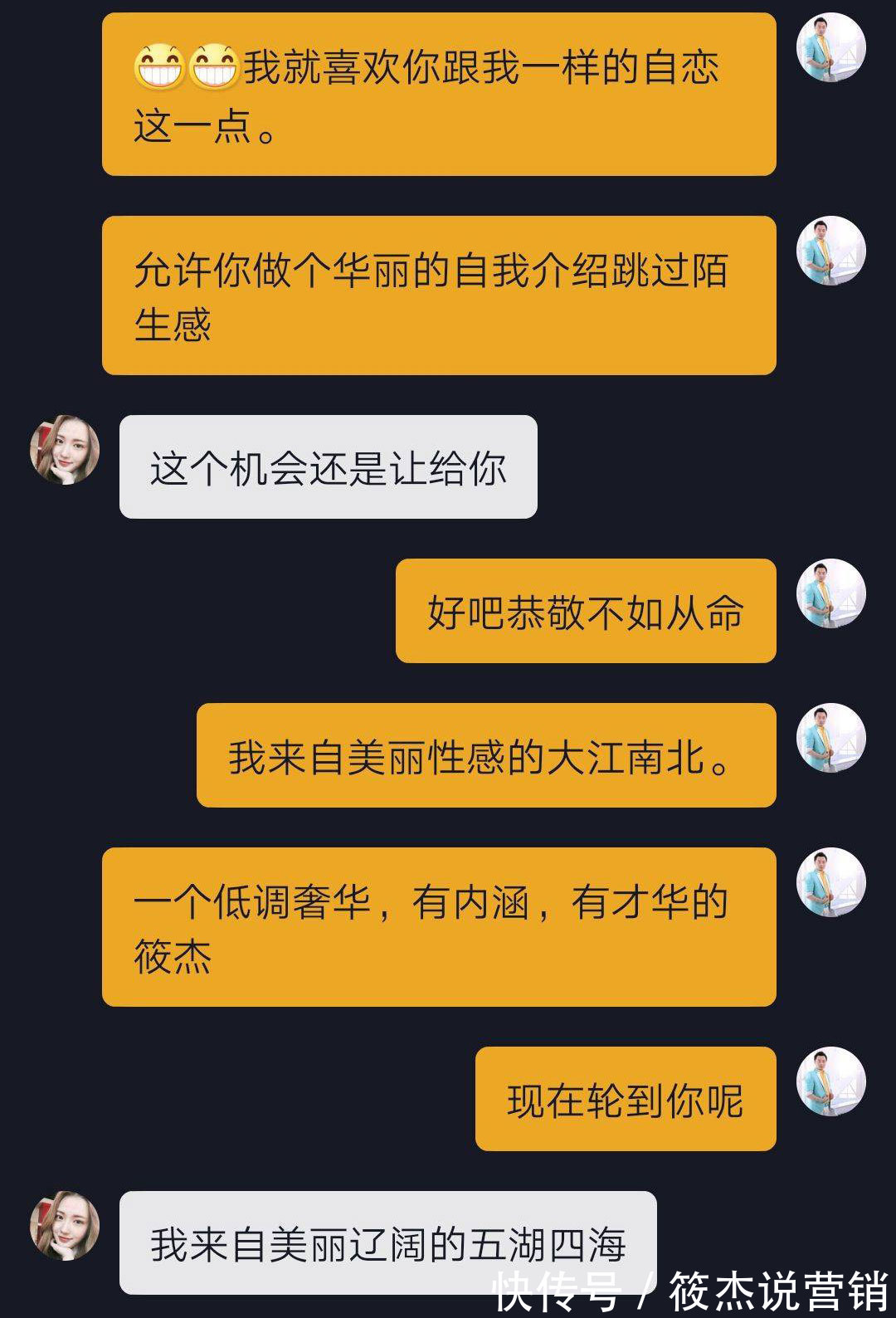Tap woman's avatar beside 我来自美丽辽阔的五湖四海
This screenshot has height=1318, width=896.
click(65, 1226)
